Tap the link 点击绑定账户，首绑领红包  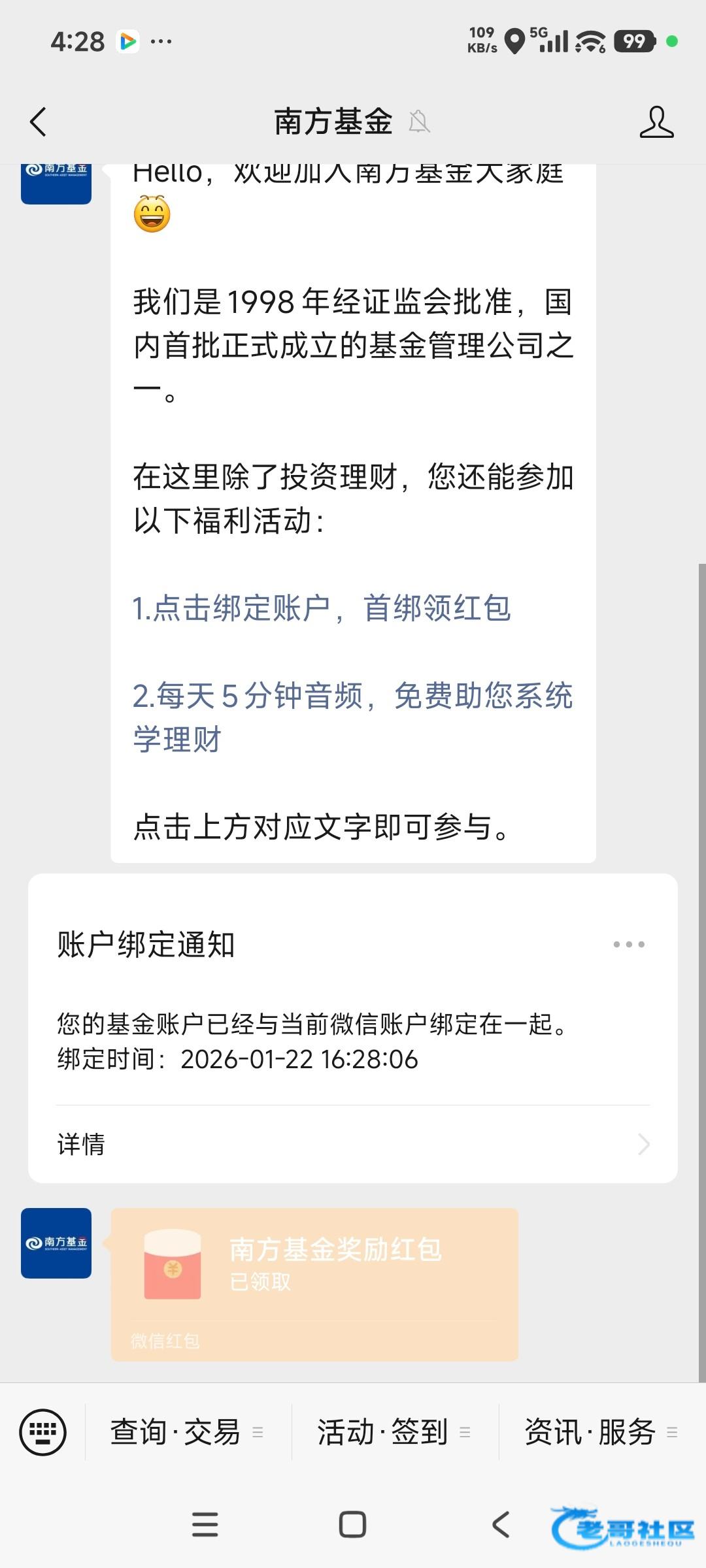(x=321, y=608)
